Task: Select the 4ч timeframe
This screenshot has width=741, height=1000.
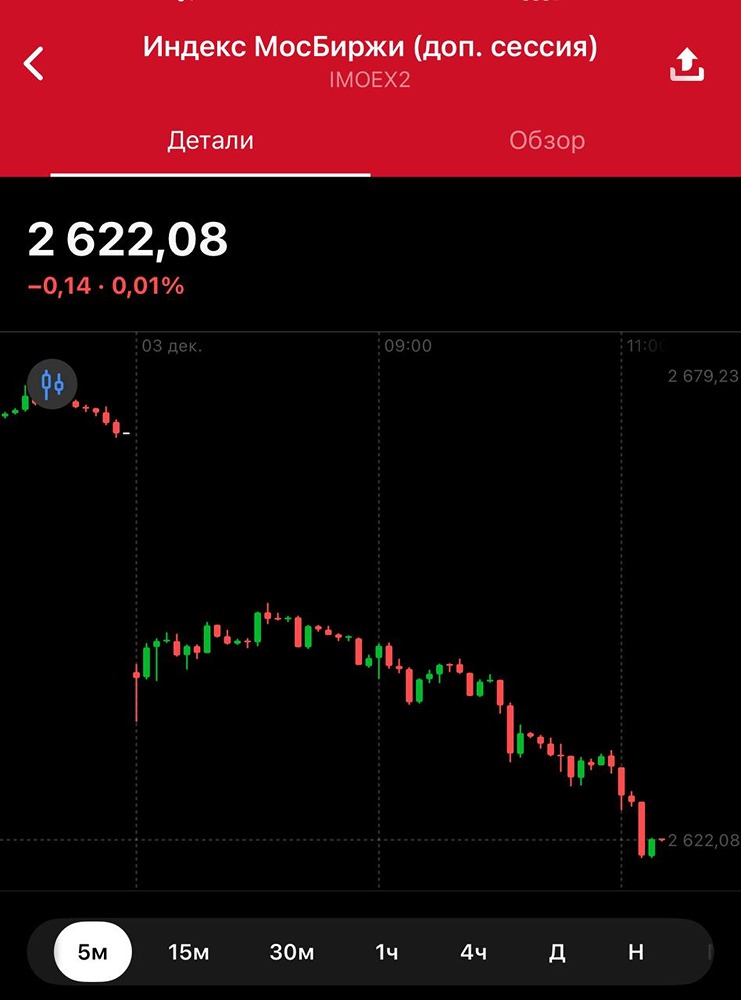Action: click(x=473, y=952)
